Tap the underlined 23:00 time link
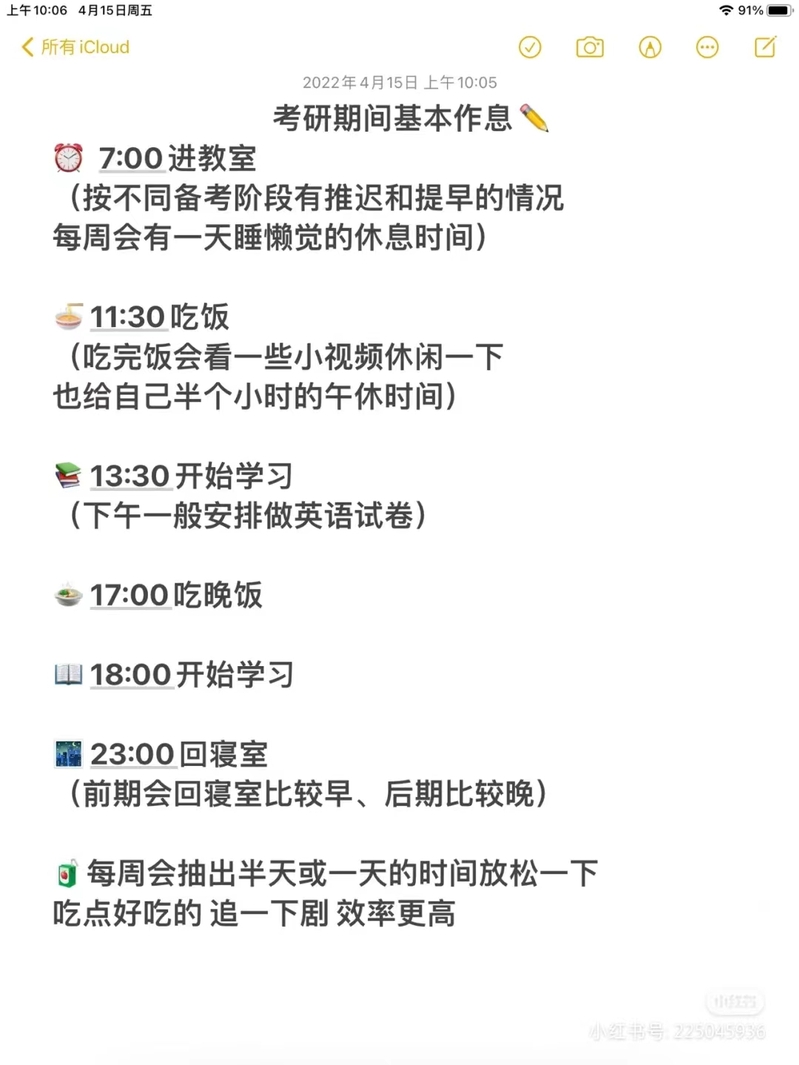This screenshot has width=799, height=1065. 133,753
